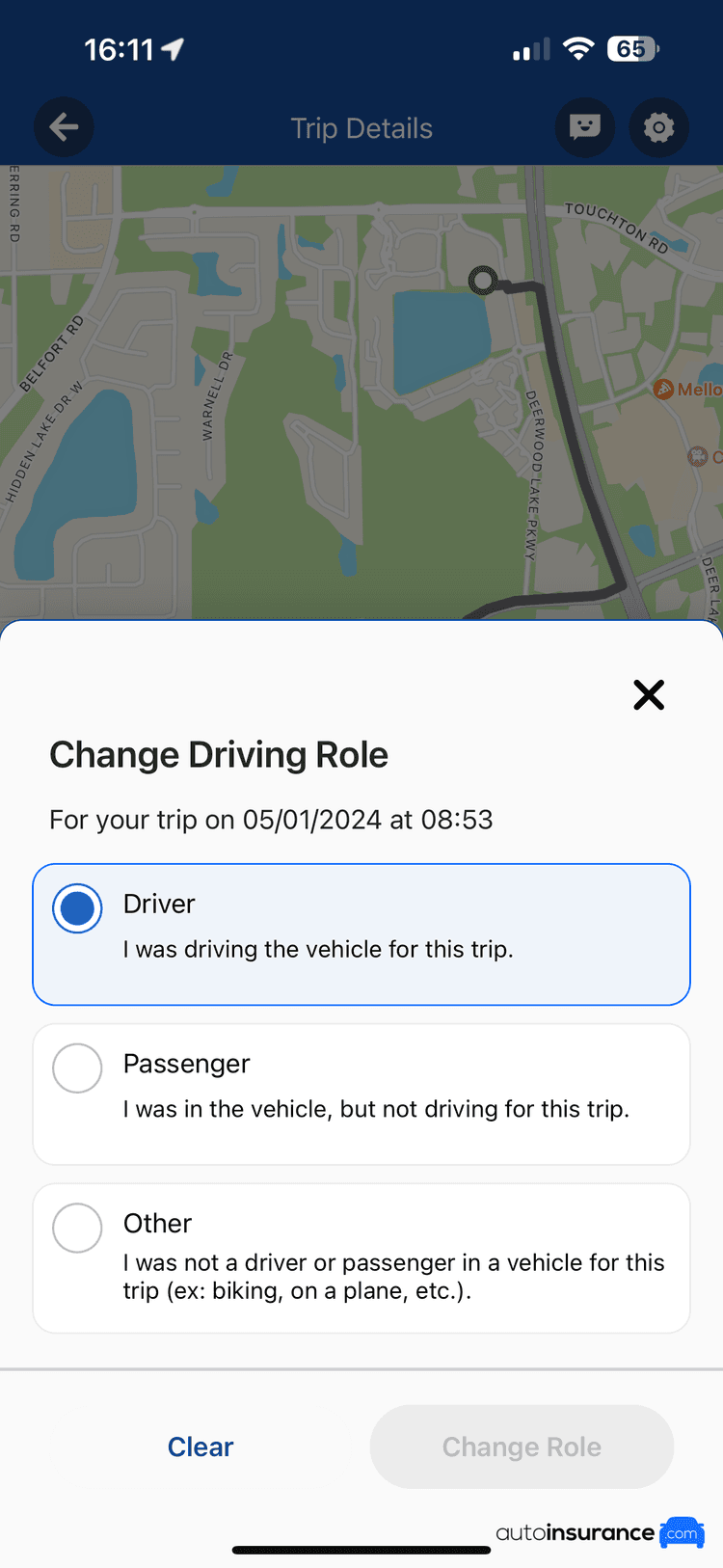Tap the trip start point circle on map
723x1568 pixels.
(483, 280)
